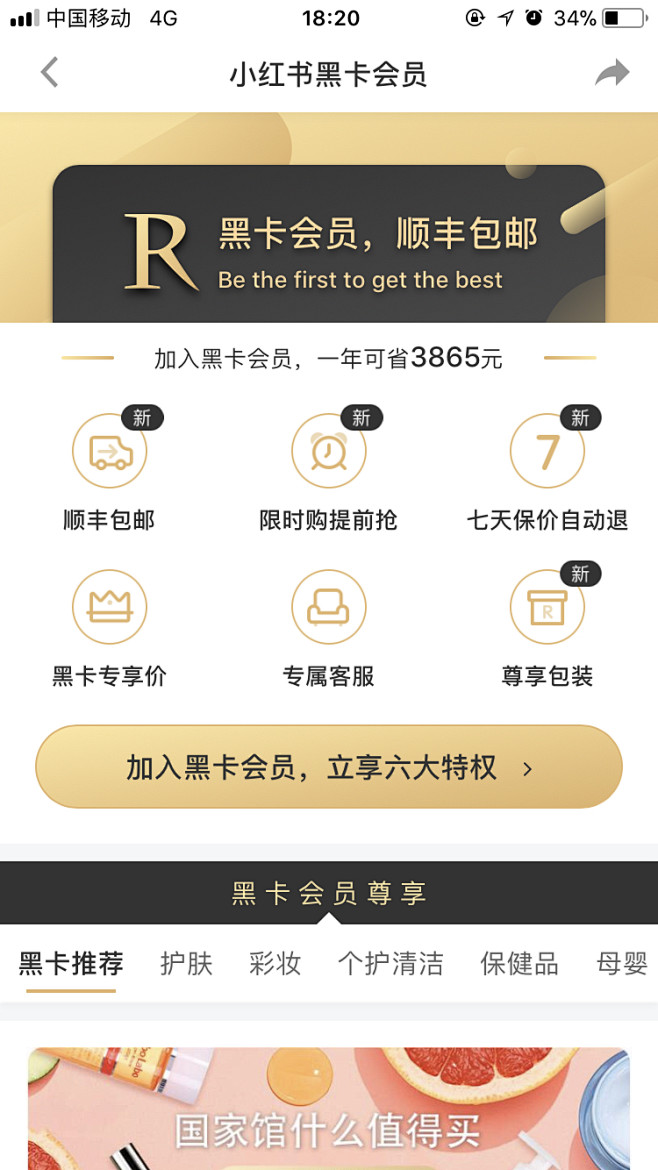The width and height of the screenshot is (658, 1170).
Task: Switch to the 个护清洁 tab
Action: (x=390, y=964)
